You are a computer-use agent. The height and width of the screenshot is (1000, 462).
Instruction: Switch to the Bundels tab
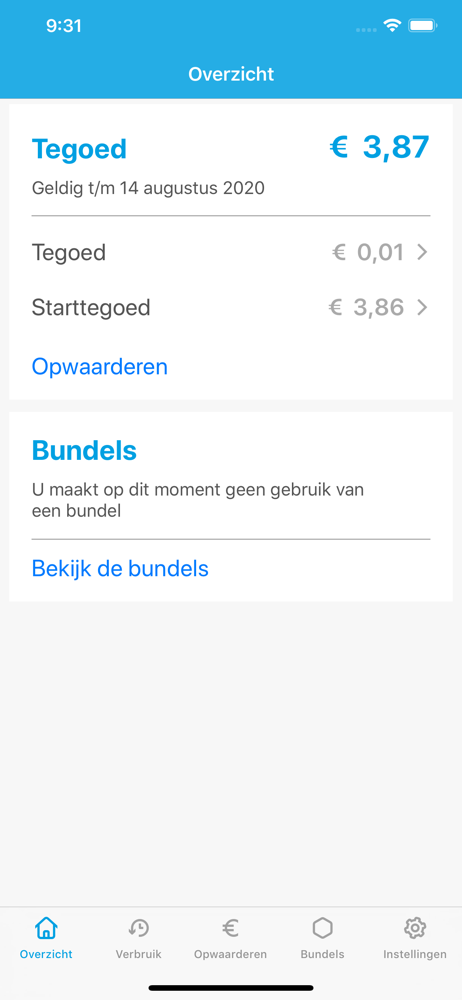[x=322, y=938]
